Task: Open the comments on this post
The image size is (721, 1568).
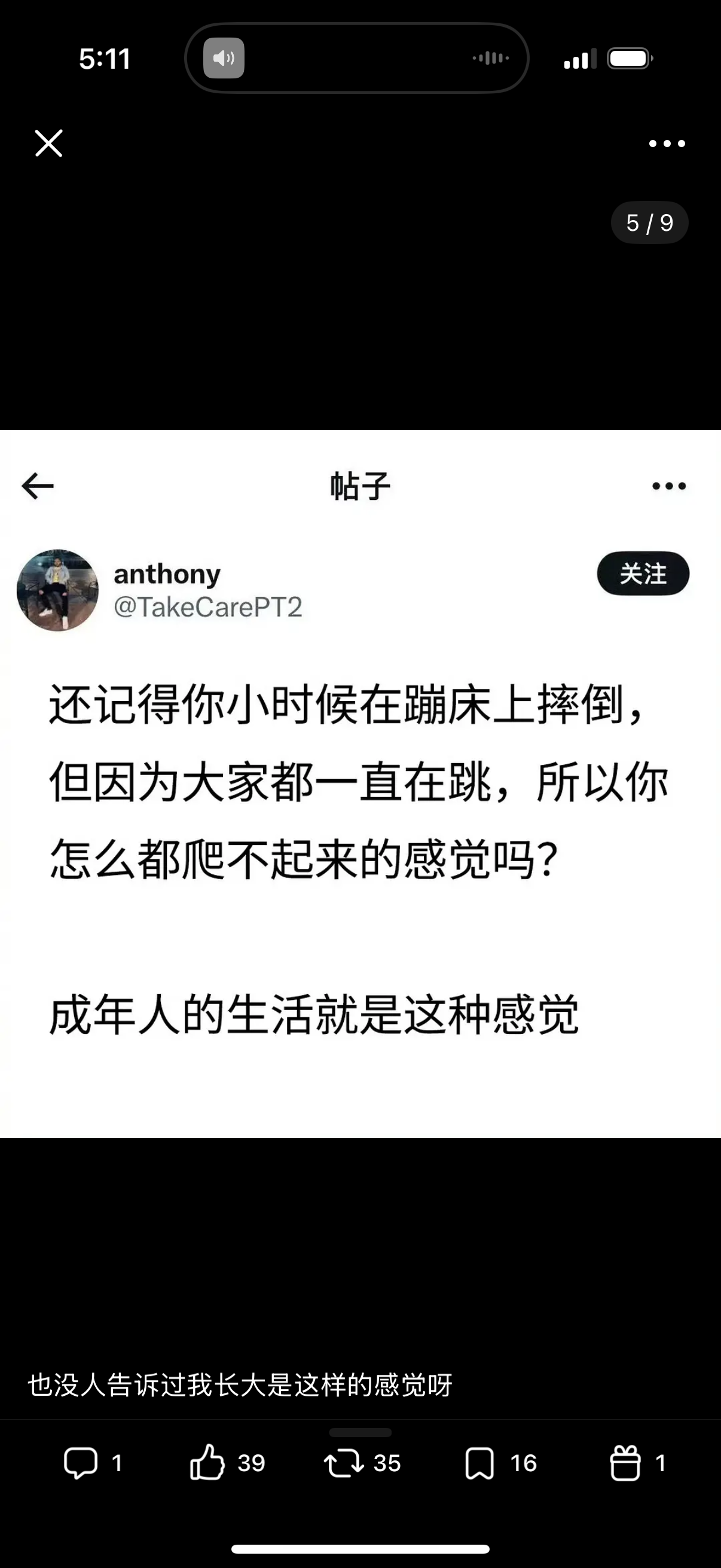Action: 81,1462
